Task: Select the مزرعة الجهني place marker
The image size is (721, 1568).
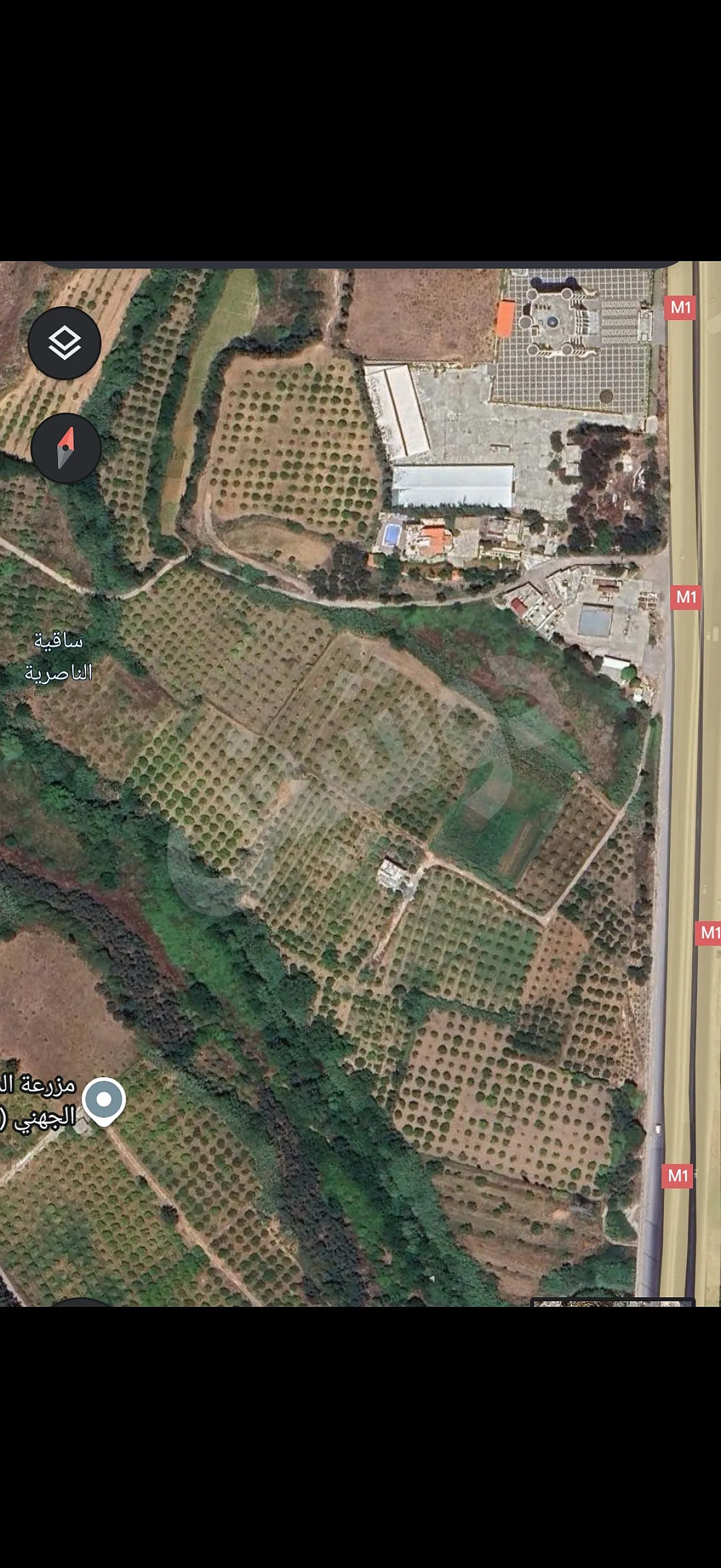Action: tap(104, 1101)
